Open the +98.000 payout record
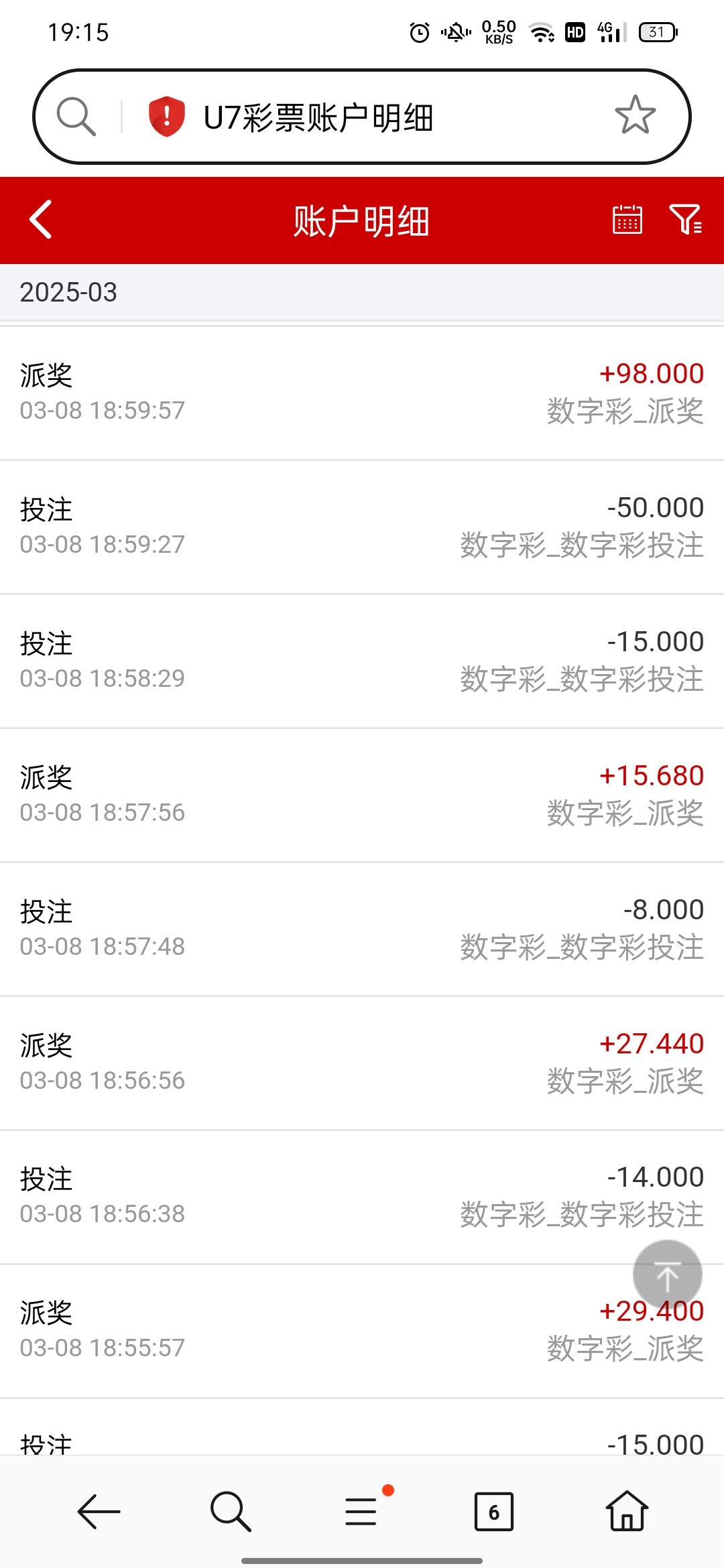724x1568 pixels. click(362, 392)
